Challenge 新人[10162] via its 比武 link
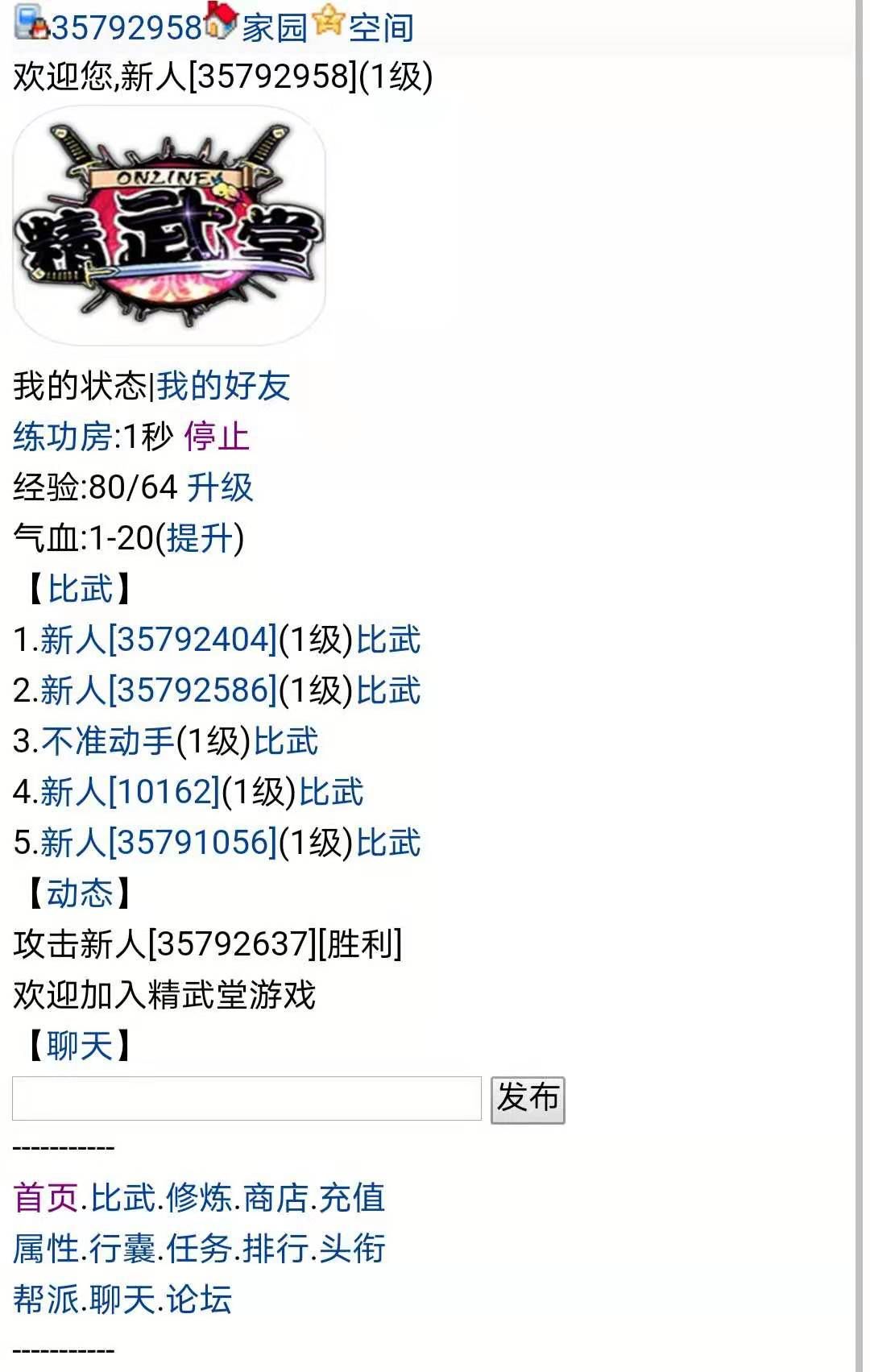 pos(331,792)
